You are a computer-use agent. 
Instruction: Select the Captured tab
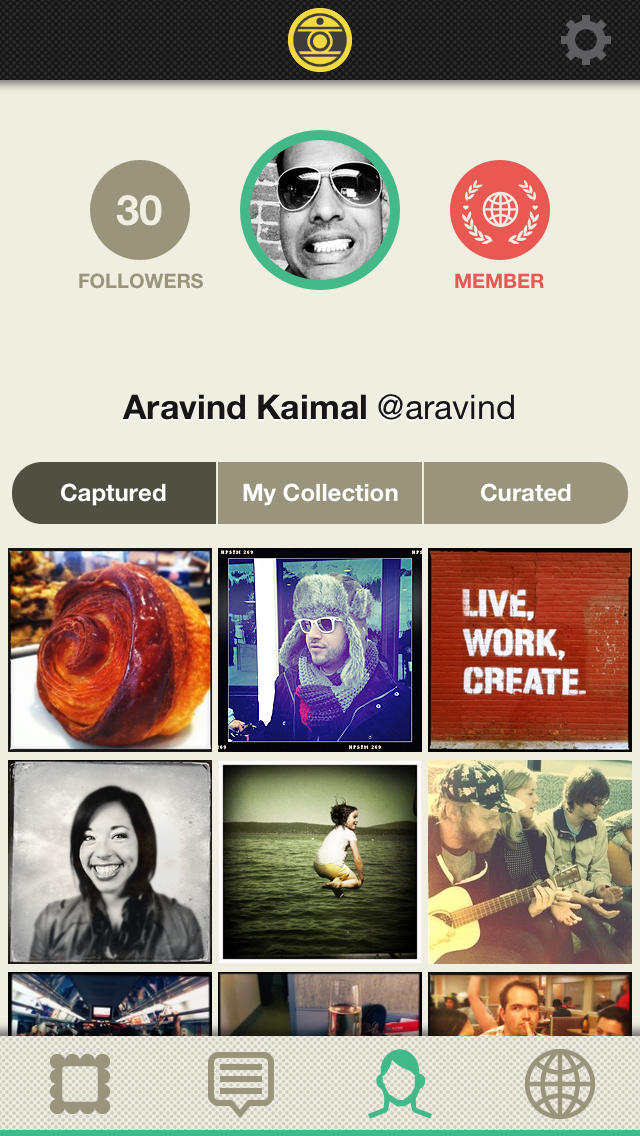(x=114, y=493)
